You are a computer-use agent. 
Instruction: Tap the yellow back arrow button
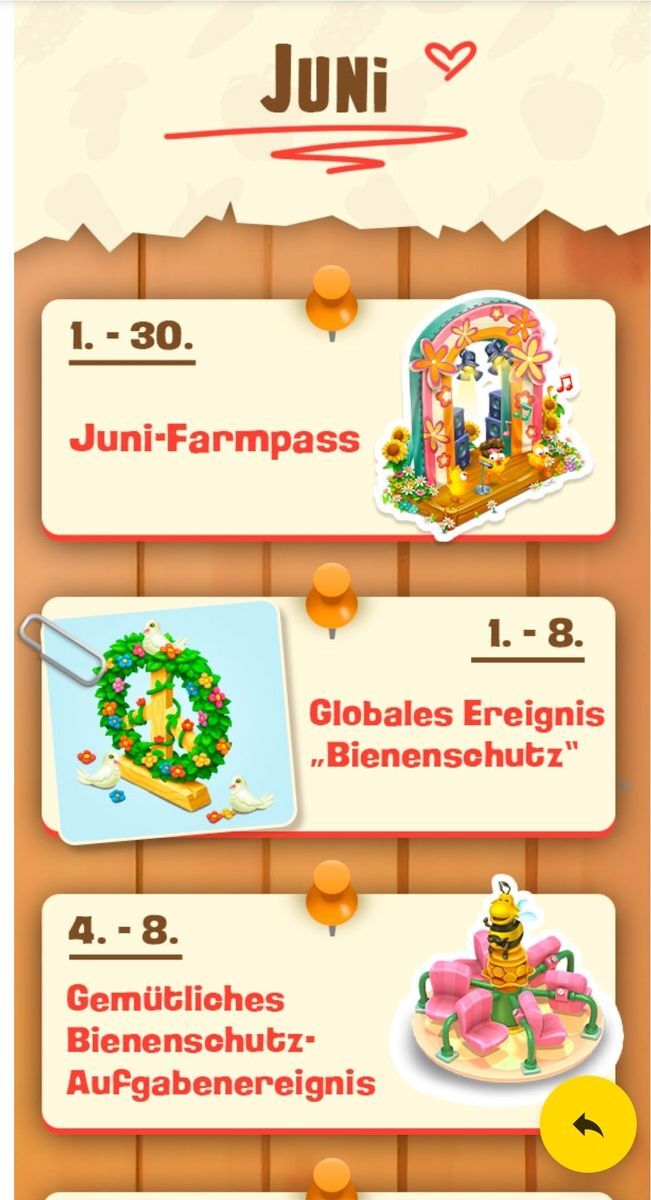click(588, 1125)
